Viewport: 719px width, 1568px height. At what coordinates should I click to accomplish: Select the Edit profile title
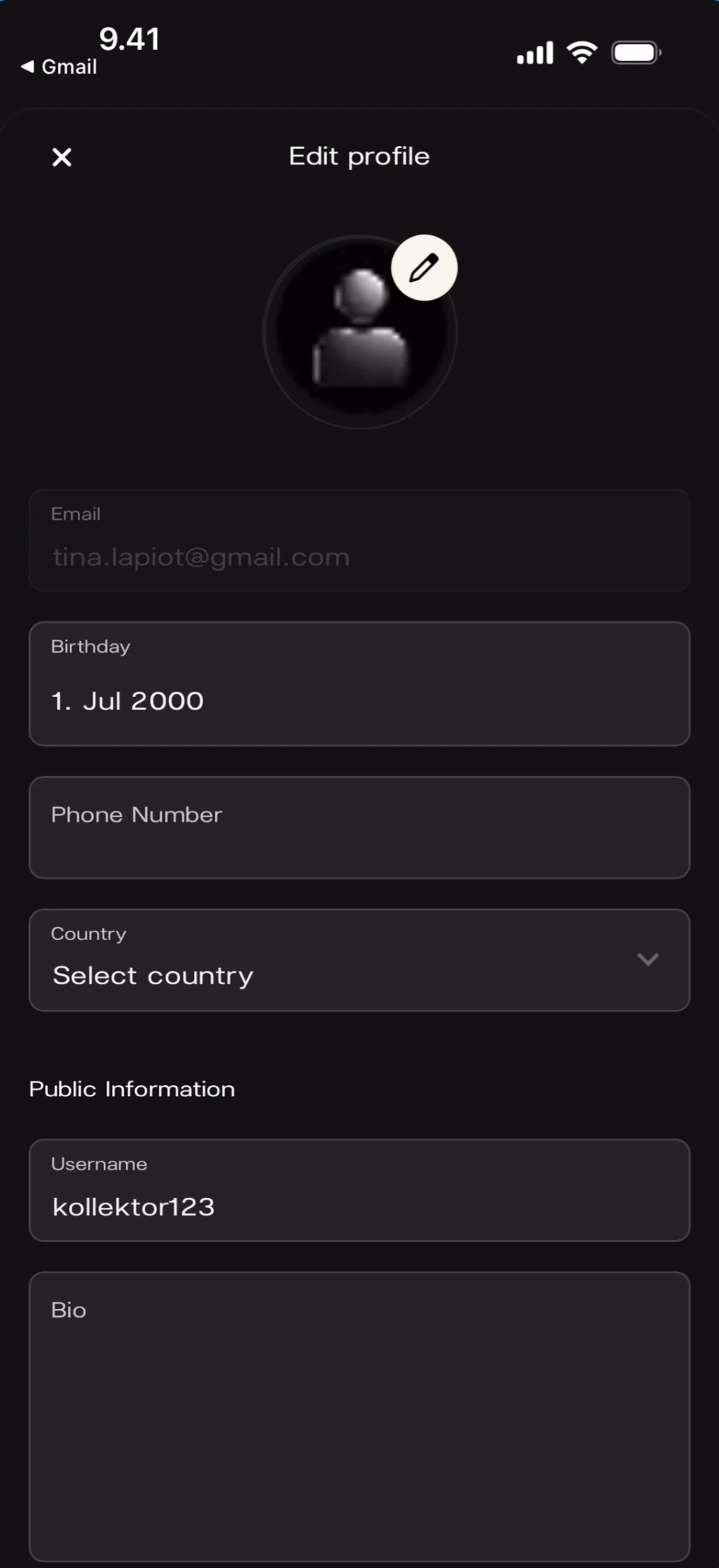pyautogui.click(x=359, y=156)
